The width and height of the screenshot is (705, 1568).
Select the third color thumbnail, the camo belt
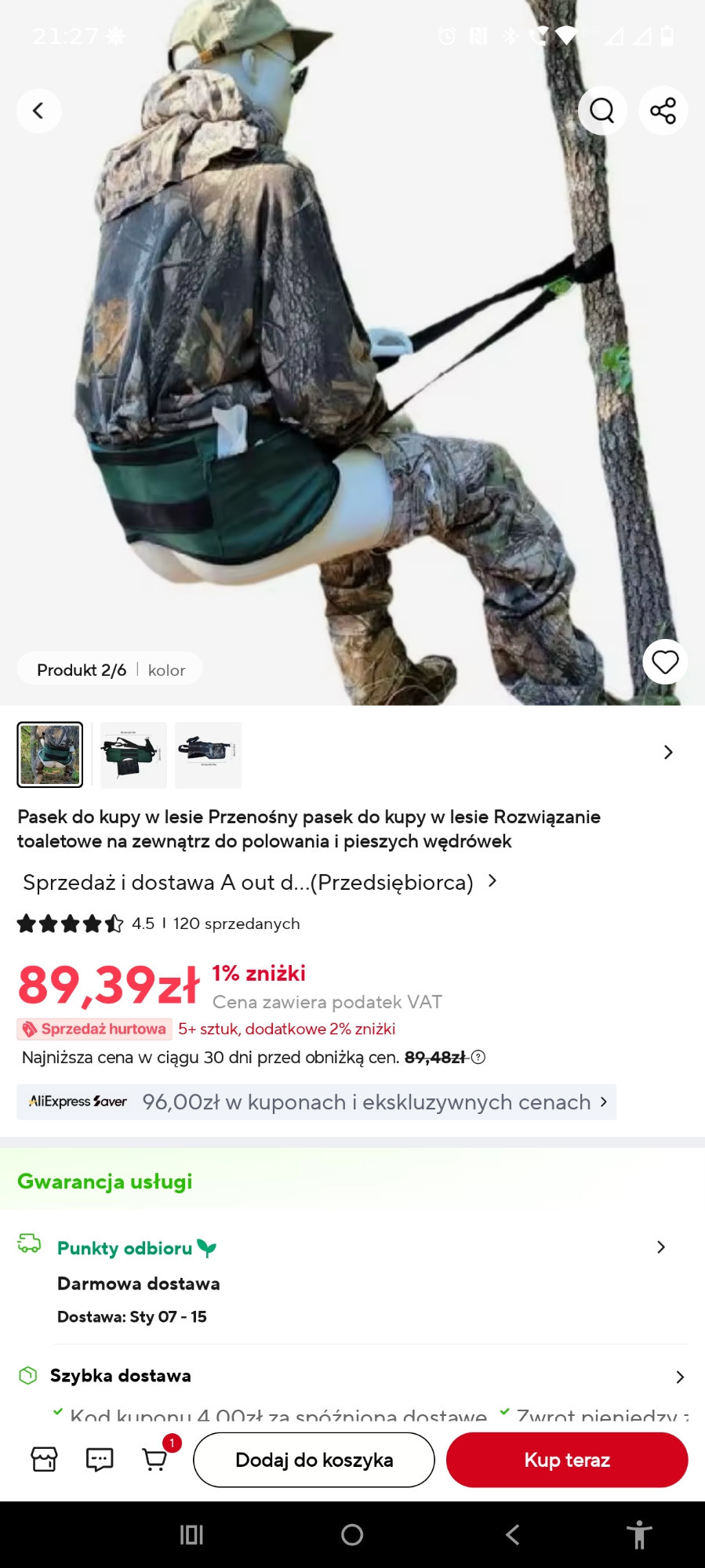click(208, 754)
